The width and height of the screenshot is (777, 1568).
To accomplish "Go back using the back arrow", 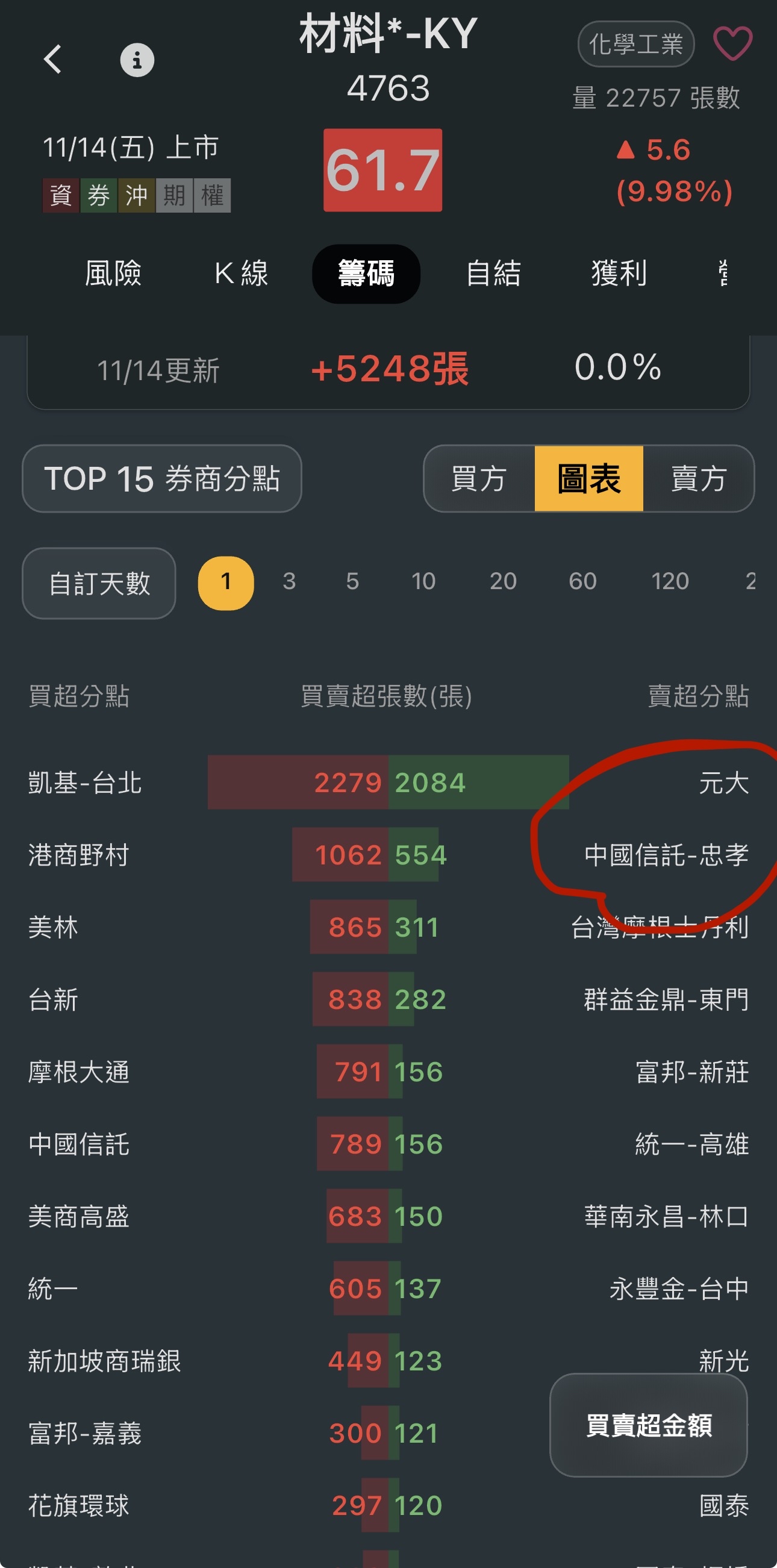I will [x=53, y=59].
